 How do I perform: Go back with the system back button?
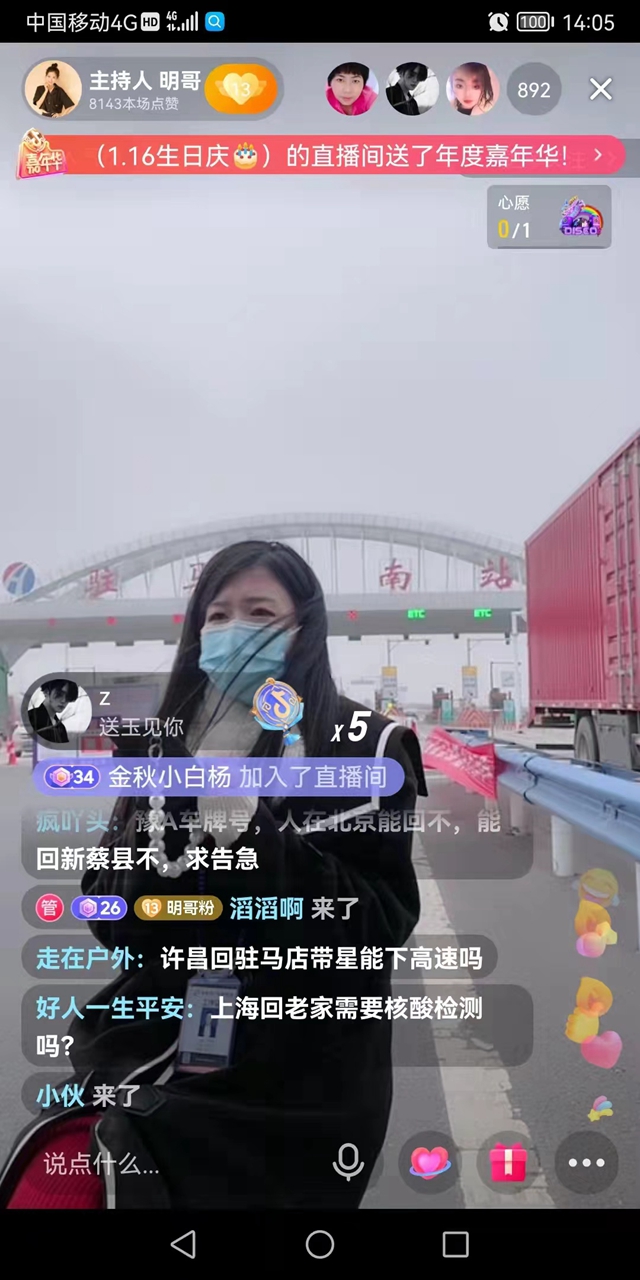point(183,1244)
